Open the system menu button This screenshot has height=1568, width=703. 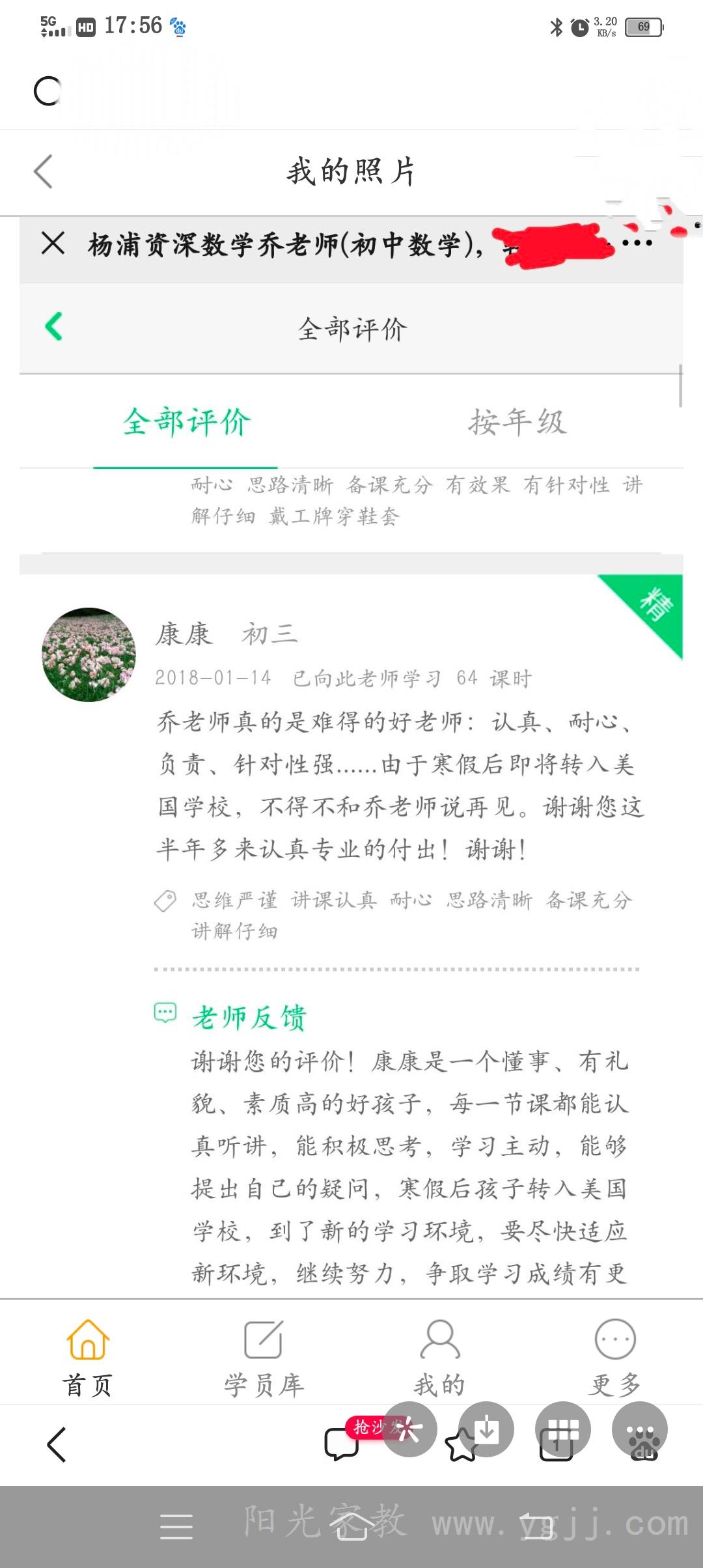coord(176,1526)
